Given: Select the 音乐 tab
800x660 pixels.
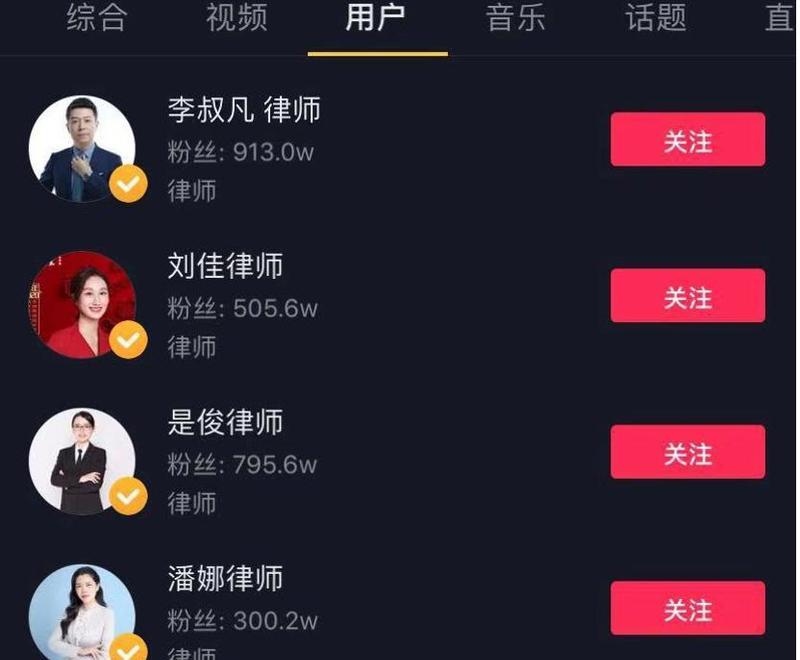Looking at the screenshot, I should pos(517,19).
